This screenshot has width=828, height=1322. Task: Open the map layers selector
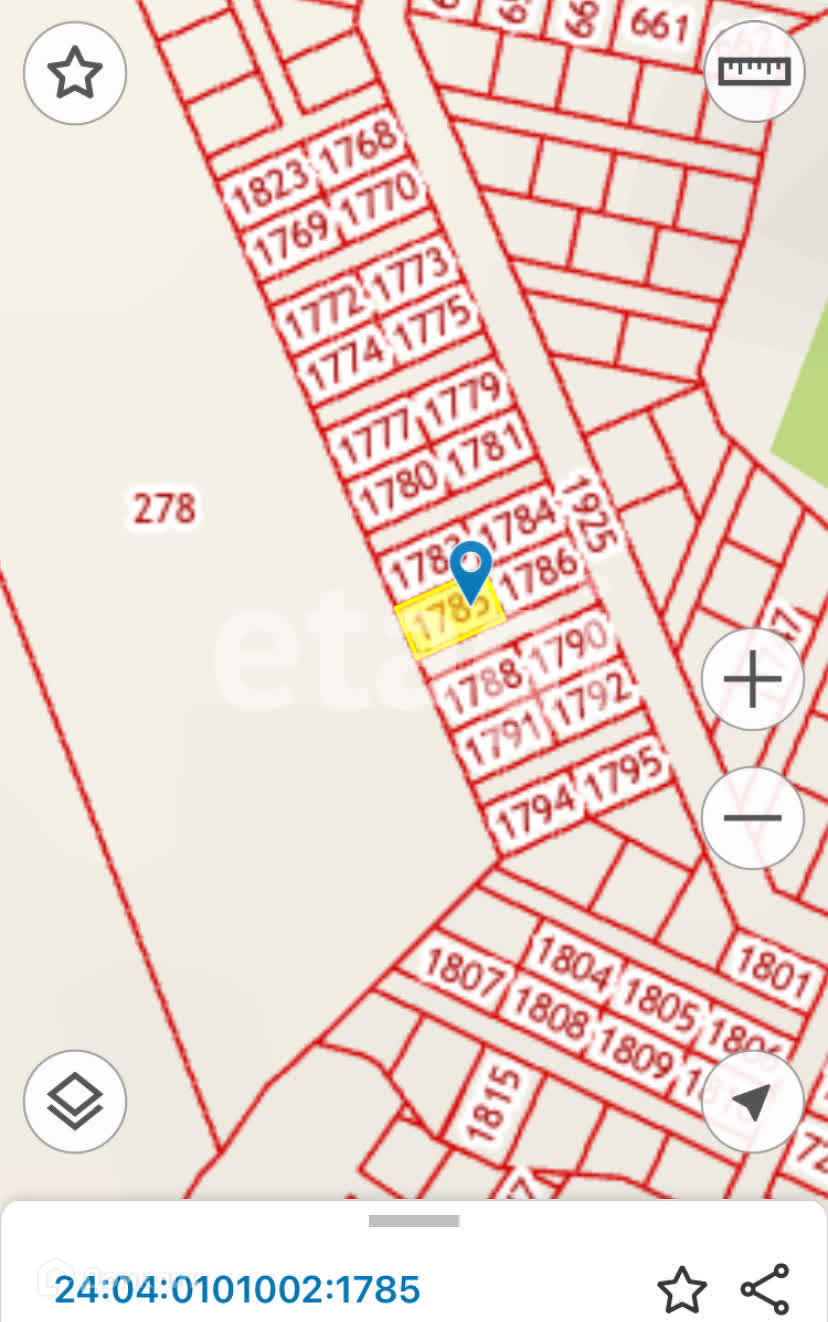coord(75,1101)
